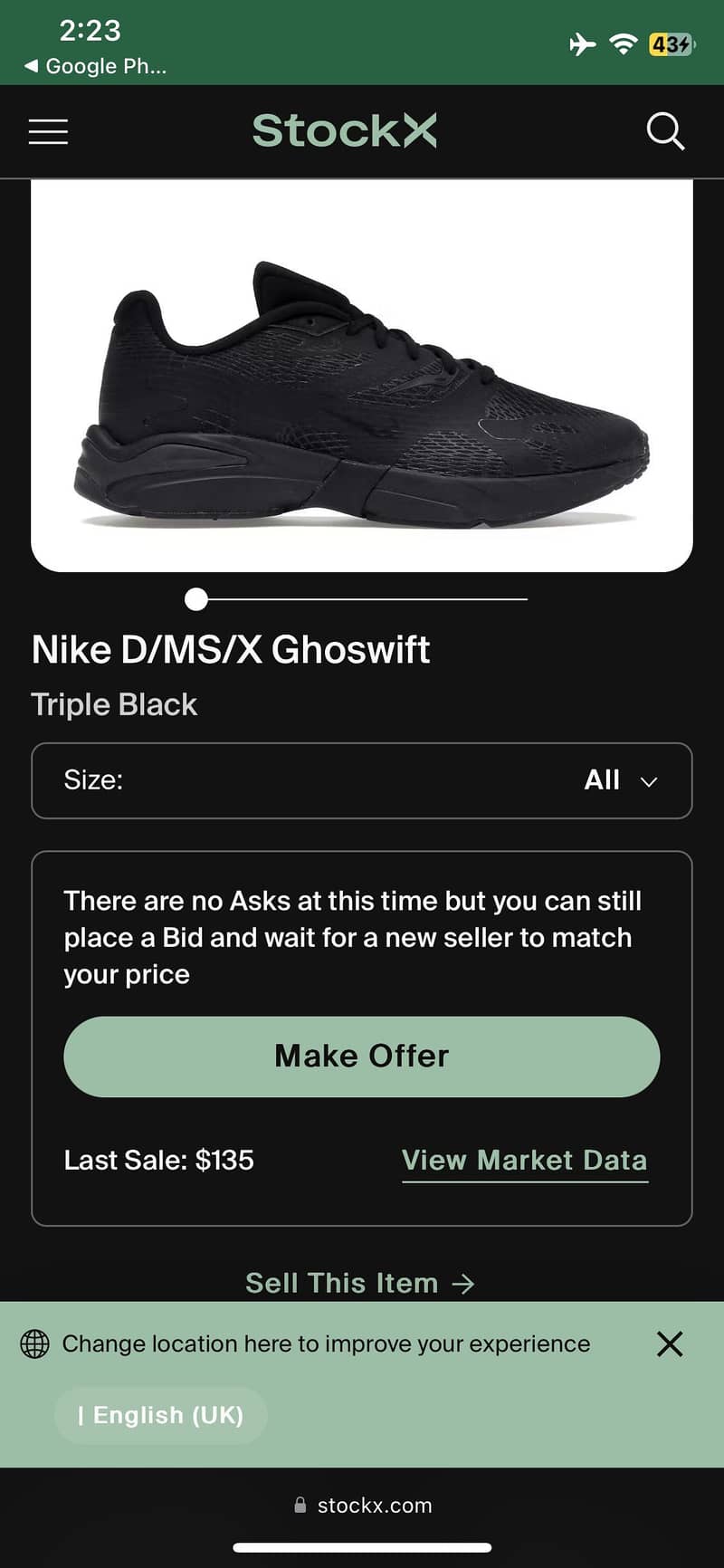
Task: Tap the battery indicator in status bar
Action: [x=668, y=43]
